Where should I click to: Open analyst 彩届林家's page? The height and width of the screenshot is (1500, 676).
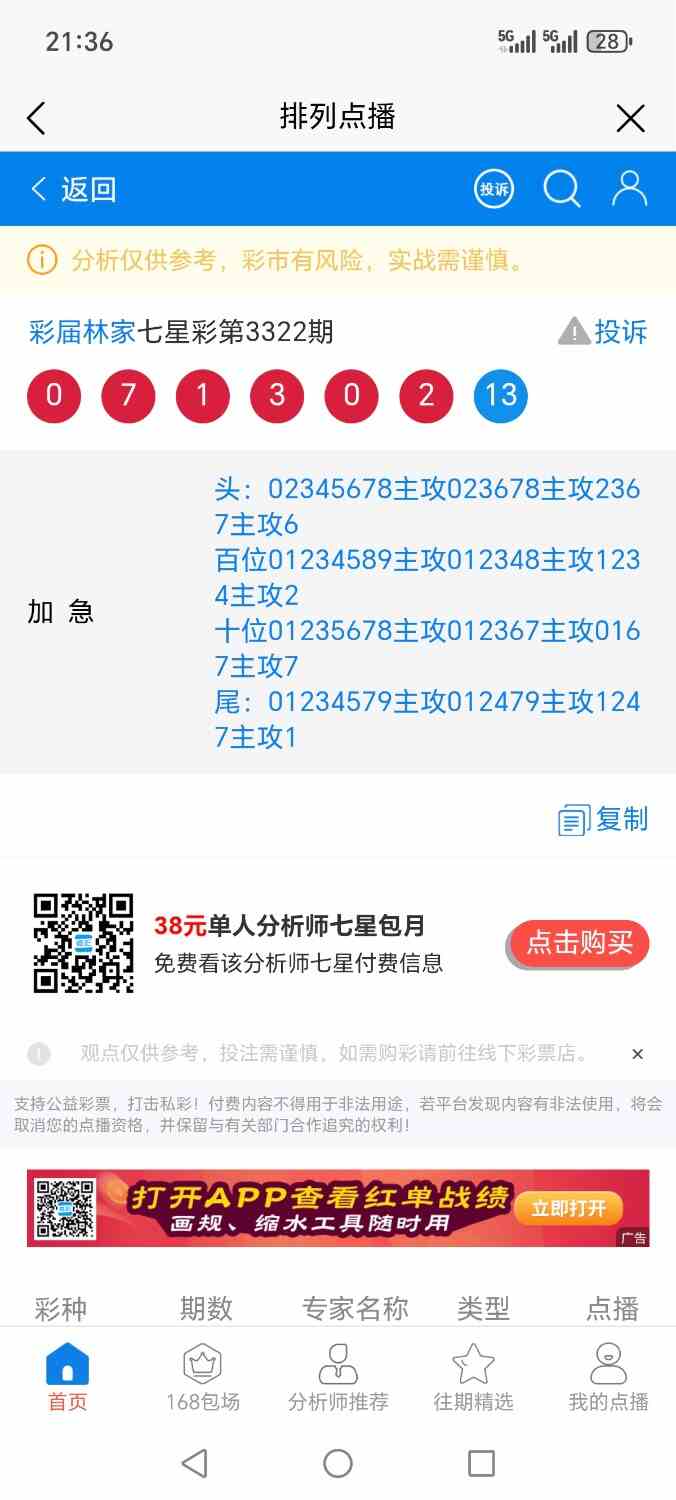click(x=82, y=332)
